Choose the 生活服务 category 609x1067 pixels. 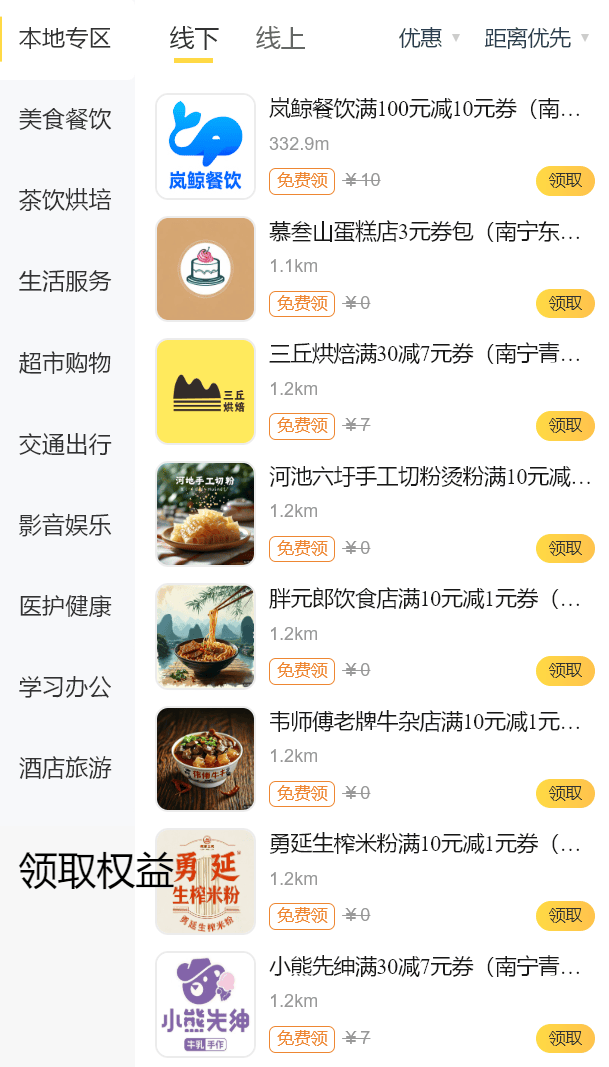(x=65, y=281)
